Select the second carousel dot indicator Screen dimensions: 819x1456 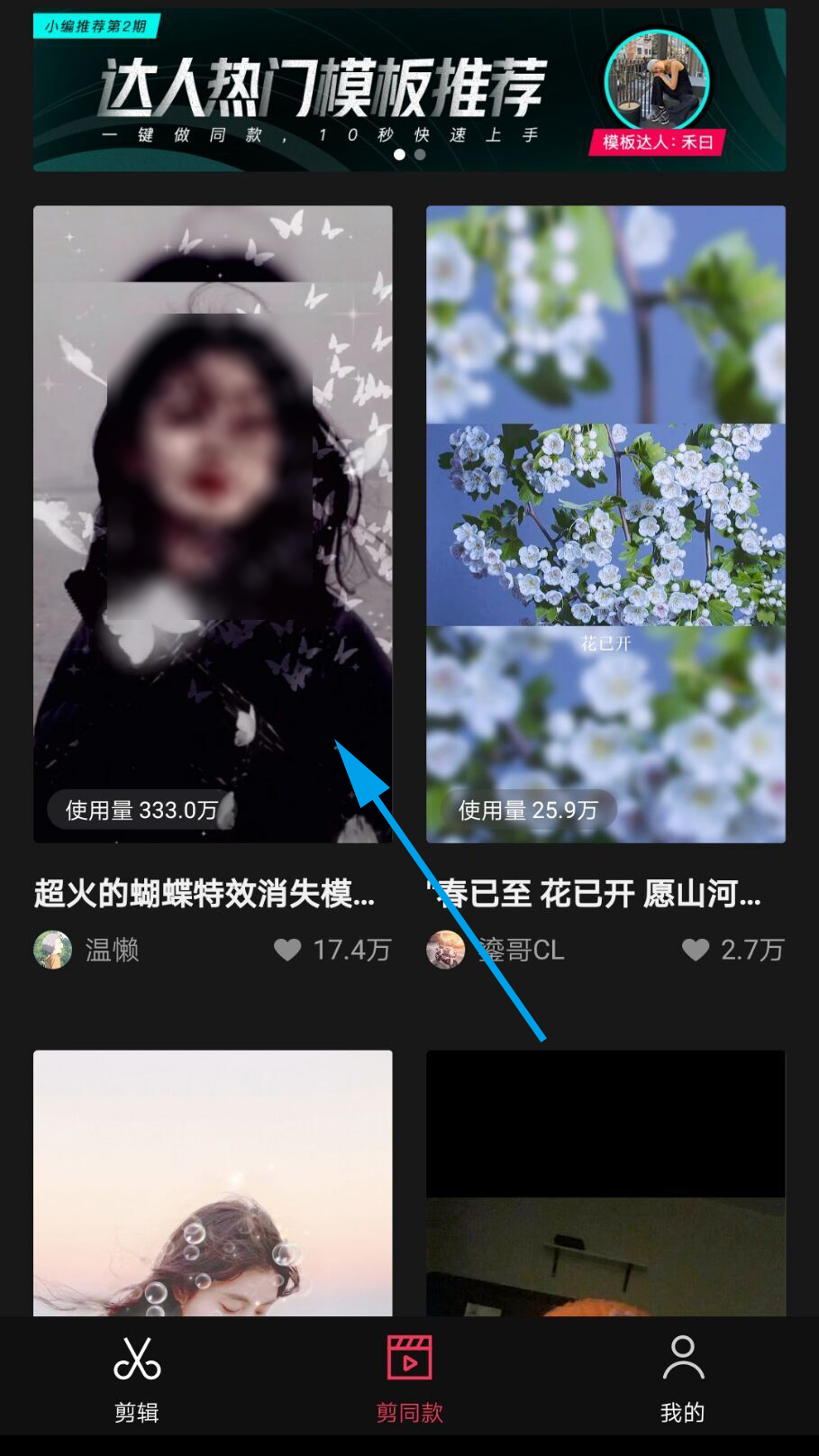tap(420, 155)
